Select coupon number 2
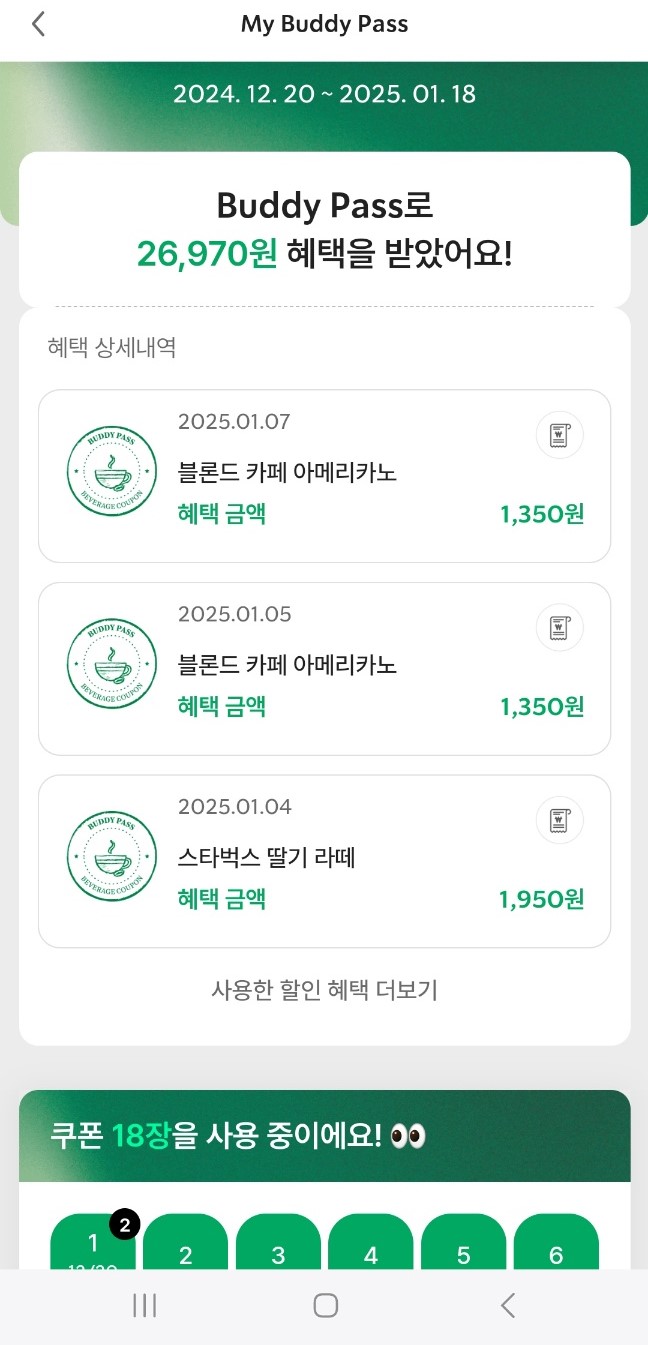The width and height of the screenshot is (648, 1345). (185, 1241)
